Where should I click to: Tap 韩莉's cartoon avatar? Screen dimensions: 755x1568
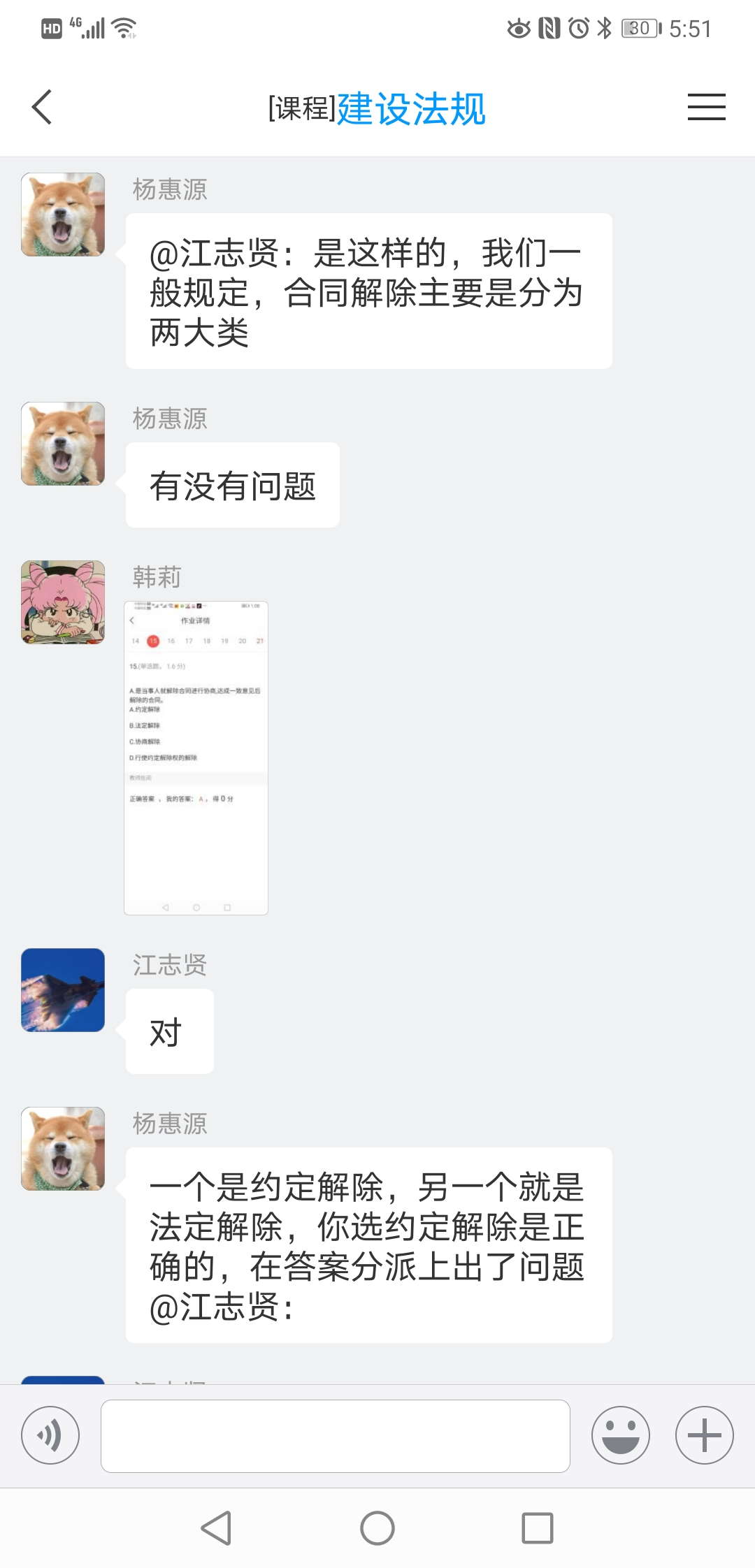(x=63, y=602)
